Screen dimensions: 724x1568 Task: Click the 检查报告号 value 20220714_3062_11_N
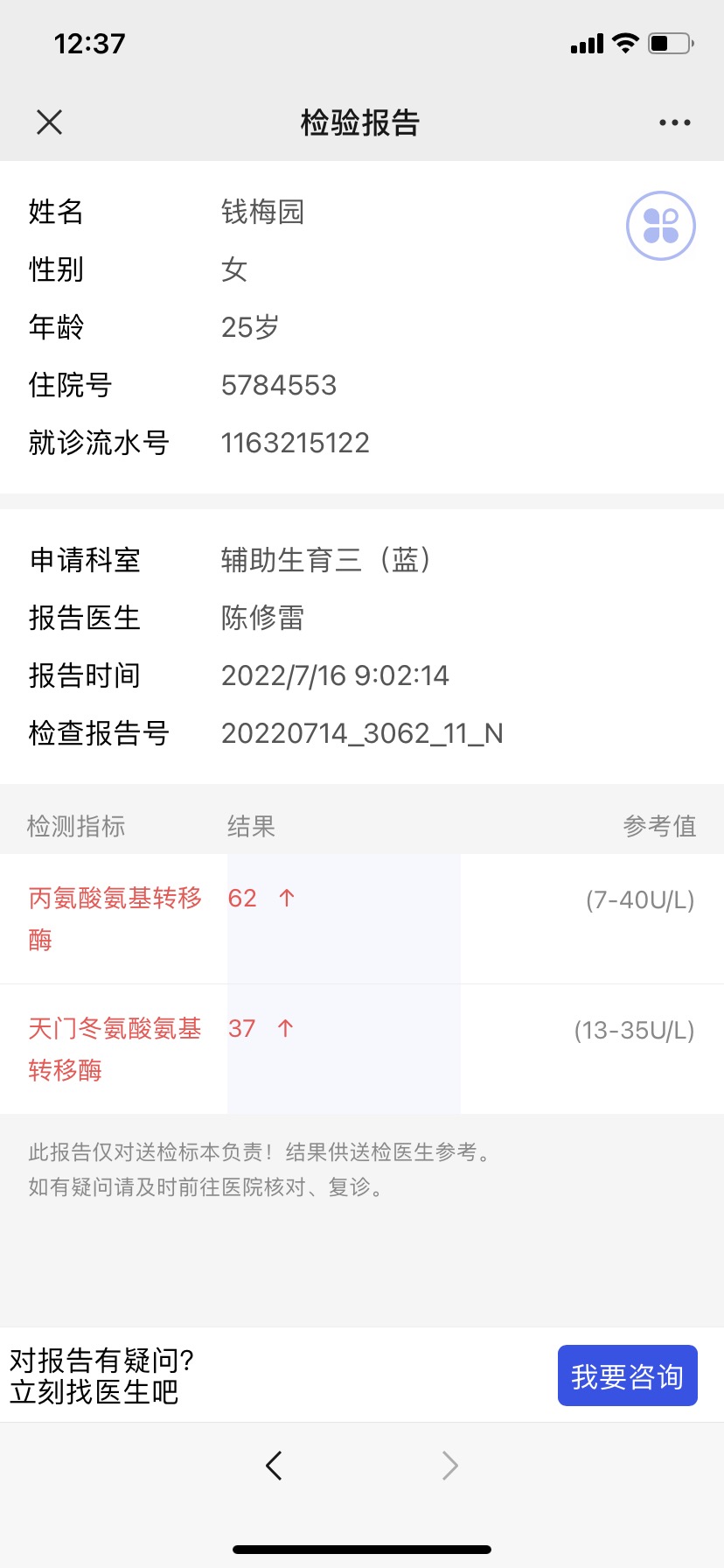[x=362, y=733]
